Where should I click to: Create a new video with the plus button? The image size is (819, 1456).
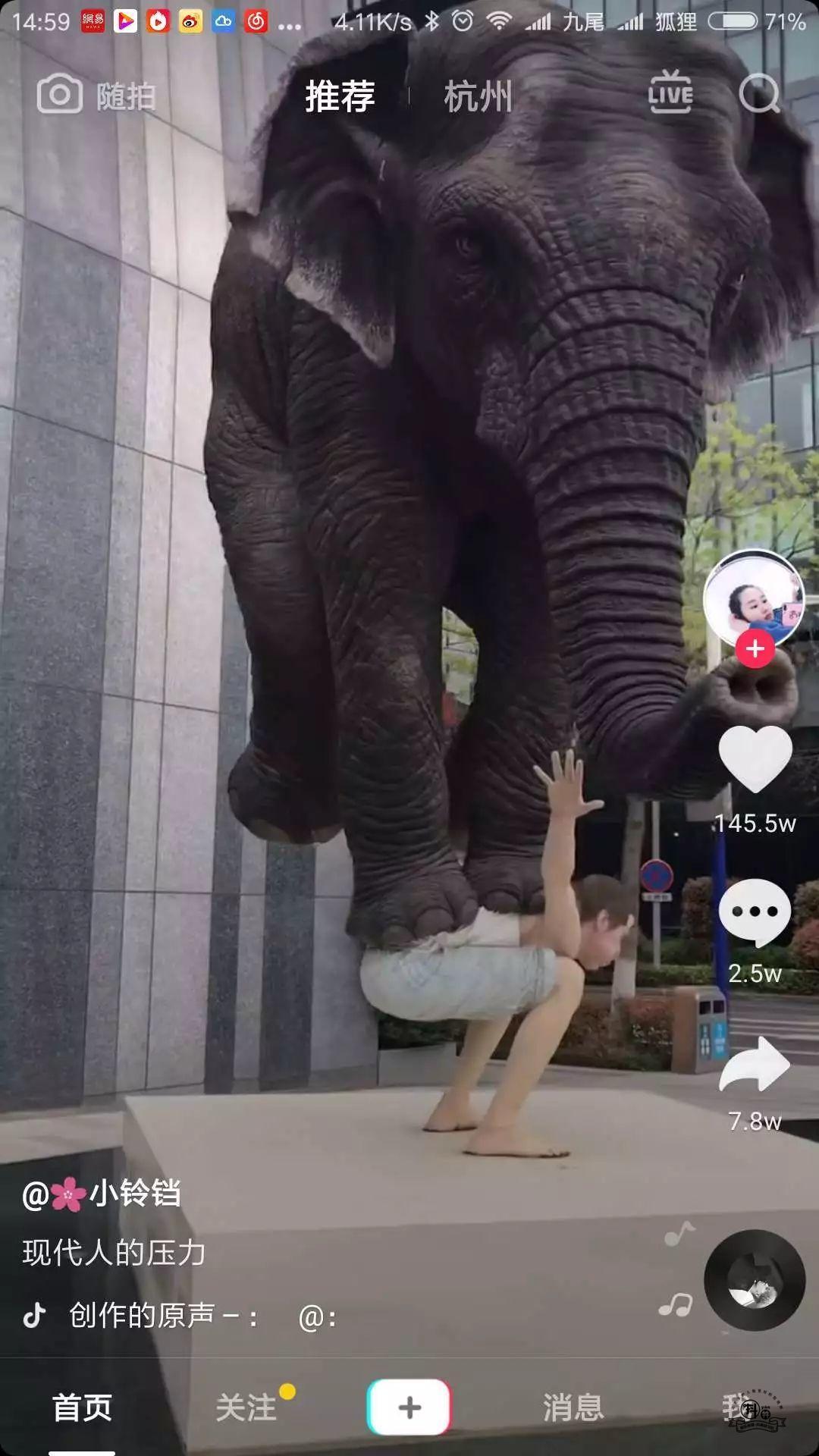[409, 1407]
